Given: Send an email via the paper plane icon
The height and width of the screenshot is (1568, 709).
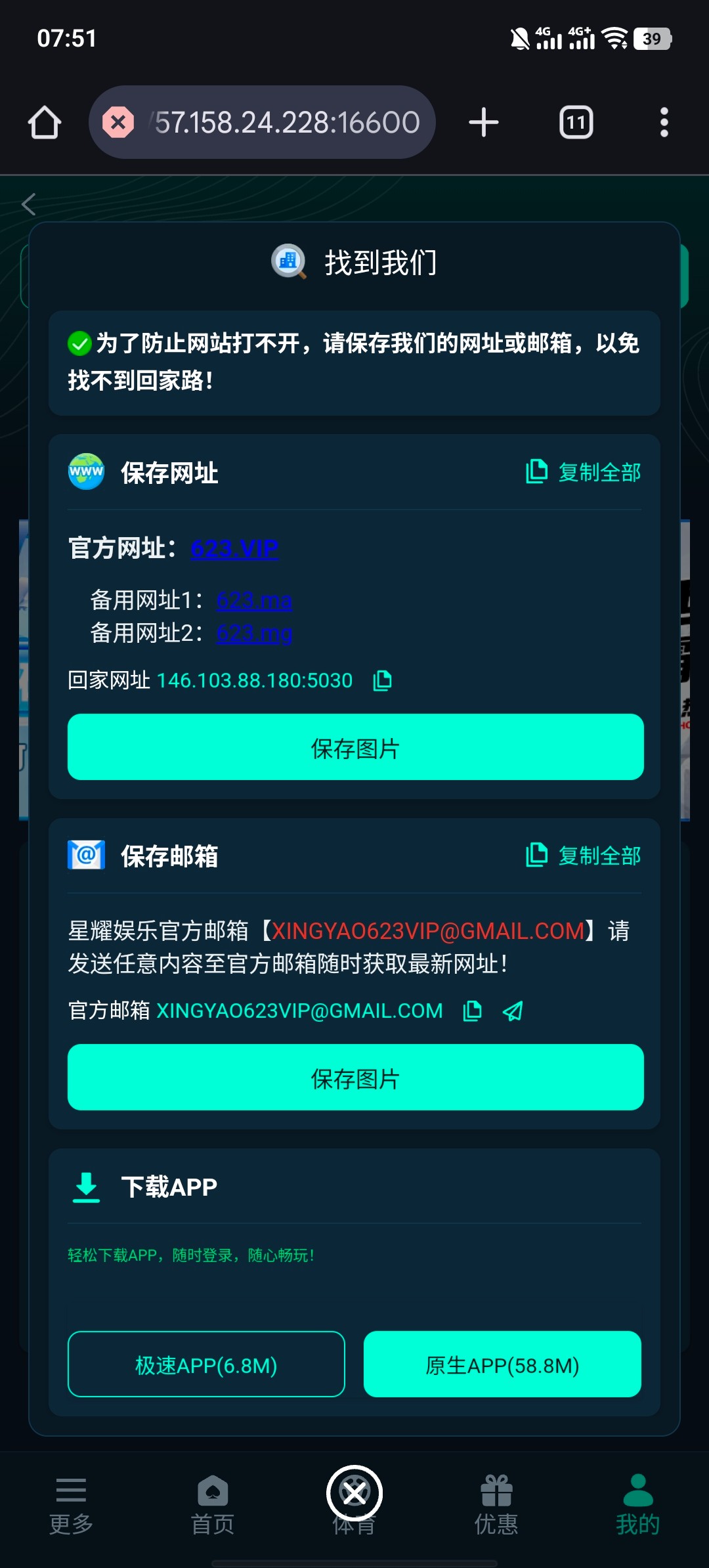Looking at the screenshot, I should [513, 1011].
